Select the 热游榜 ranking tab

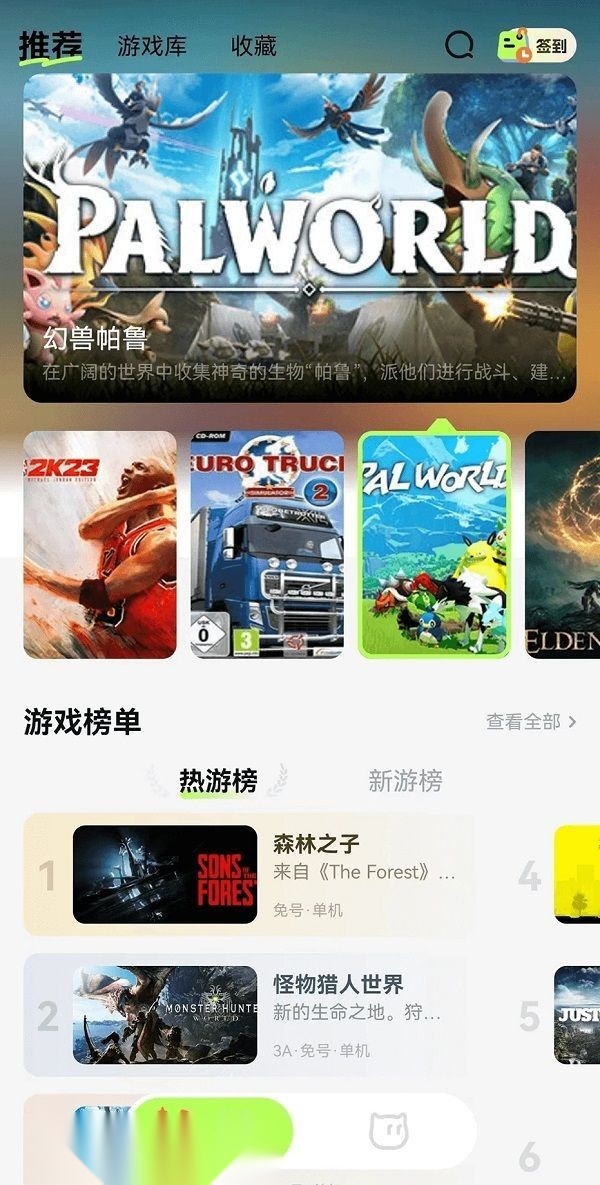[218, 781]
